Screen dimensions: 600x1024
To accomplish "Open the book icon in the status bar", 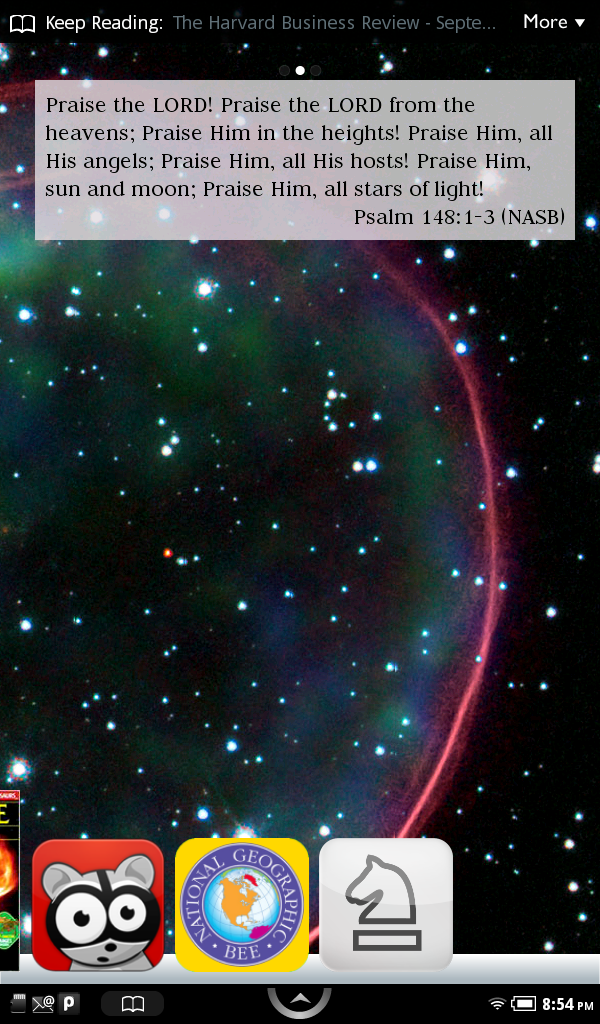I will click(x=133, y=1004).
